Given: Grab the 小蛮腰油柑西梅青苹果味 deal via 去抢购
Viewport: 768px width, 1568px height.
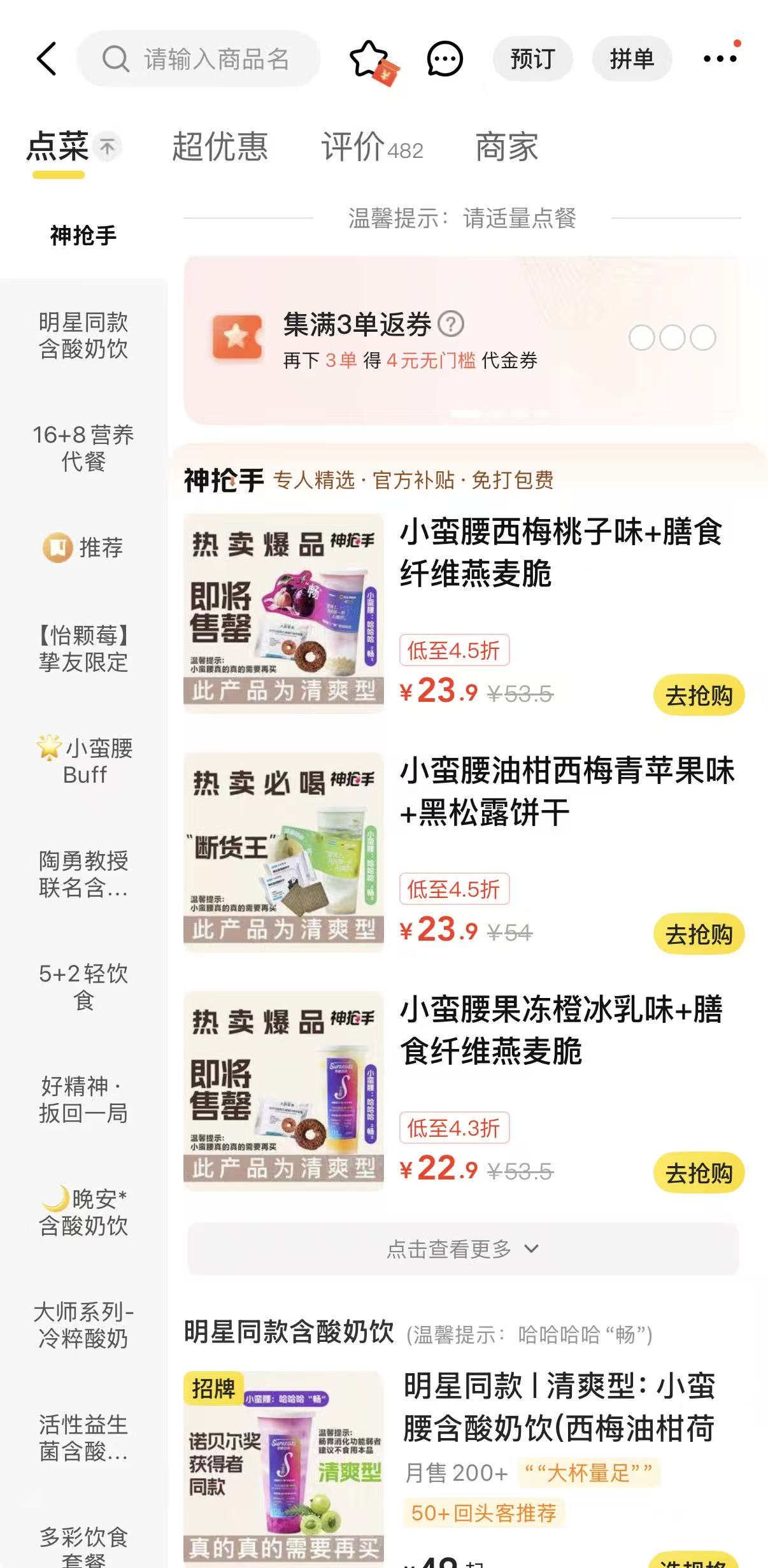Looking at the screenshot, I should [699, 934].
